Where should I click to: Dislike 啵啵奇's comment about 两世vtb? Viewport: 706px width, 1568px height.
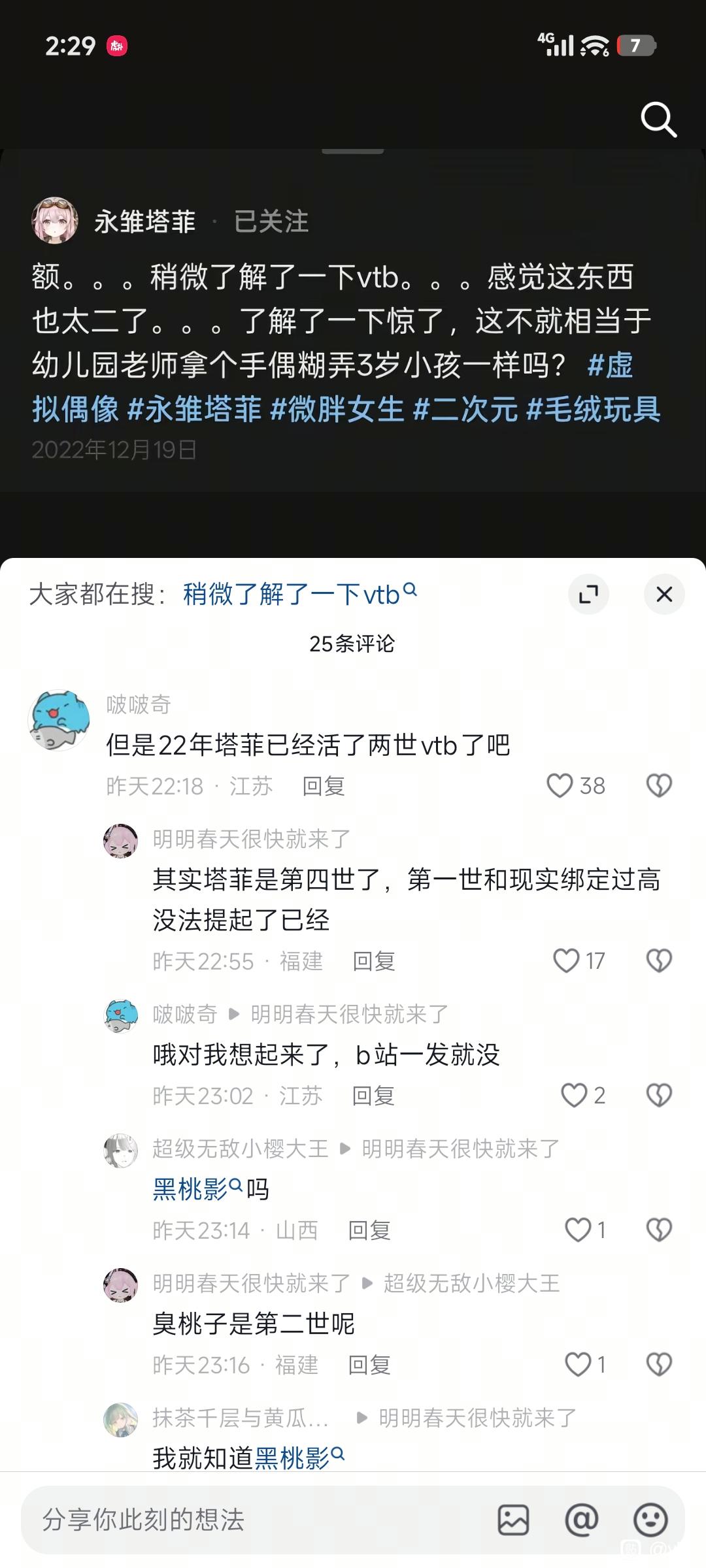pos(659,785)
